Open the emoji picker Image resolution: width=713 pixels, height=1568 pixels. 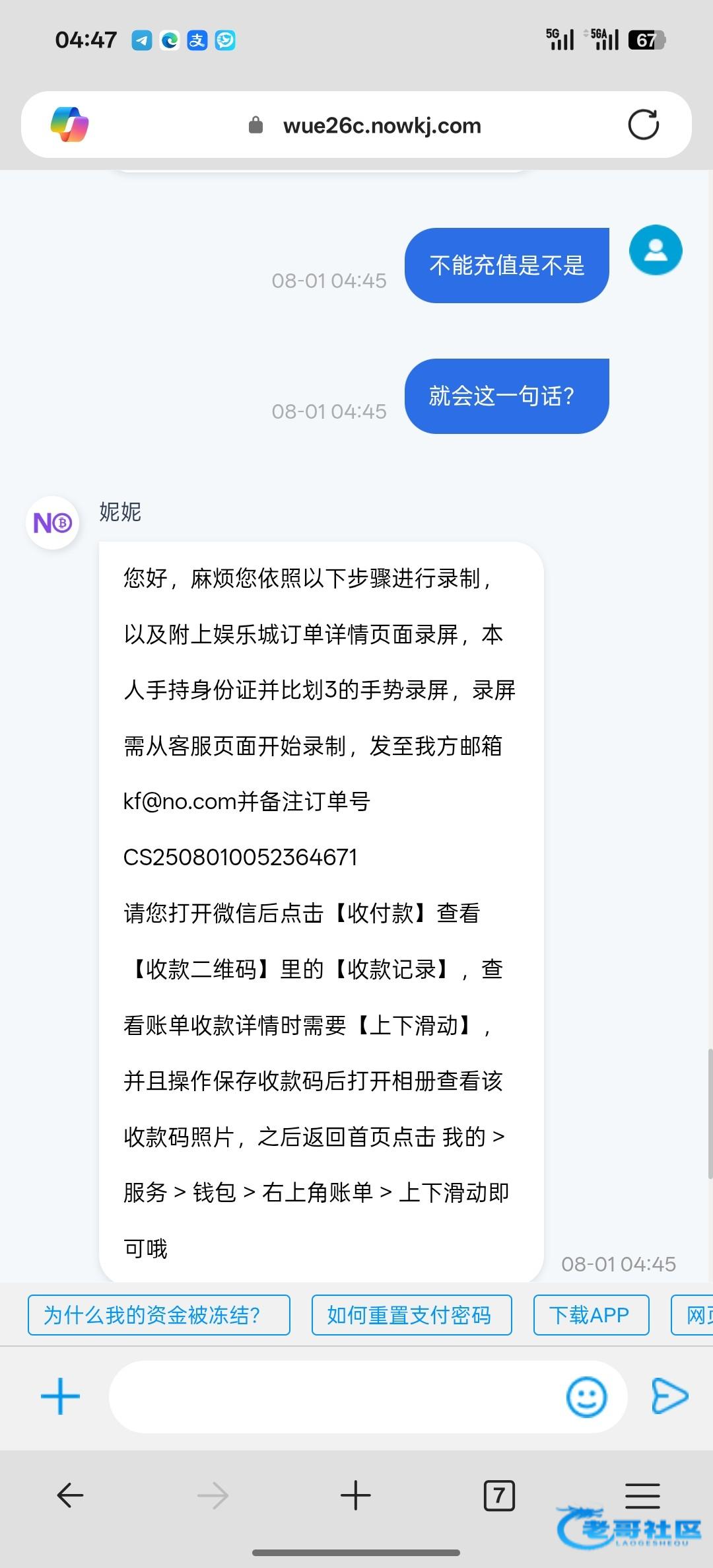586,1397
